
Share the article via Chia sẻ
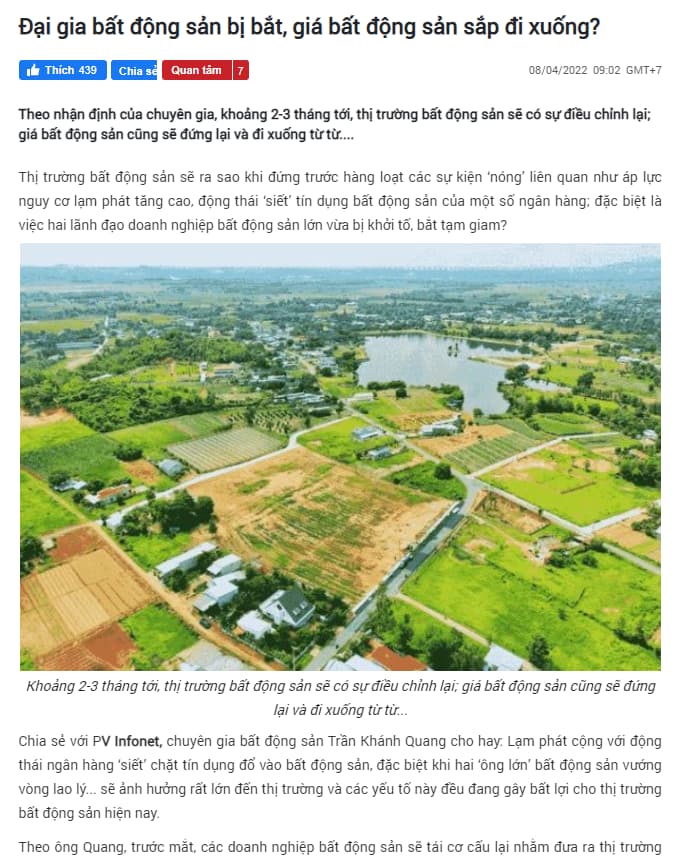pos(135,70)
